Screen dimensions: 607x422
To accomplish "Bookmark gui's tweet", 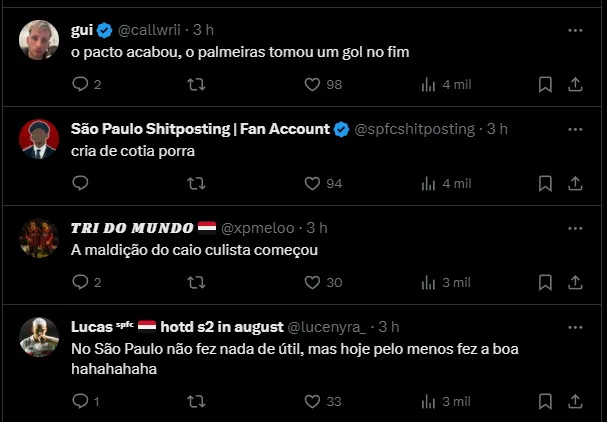I will point(545,85).
